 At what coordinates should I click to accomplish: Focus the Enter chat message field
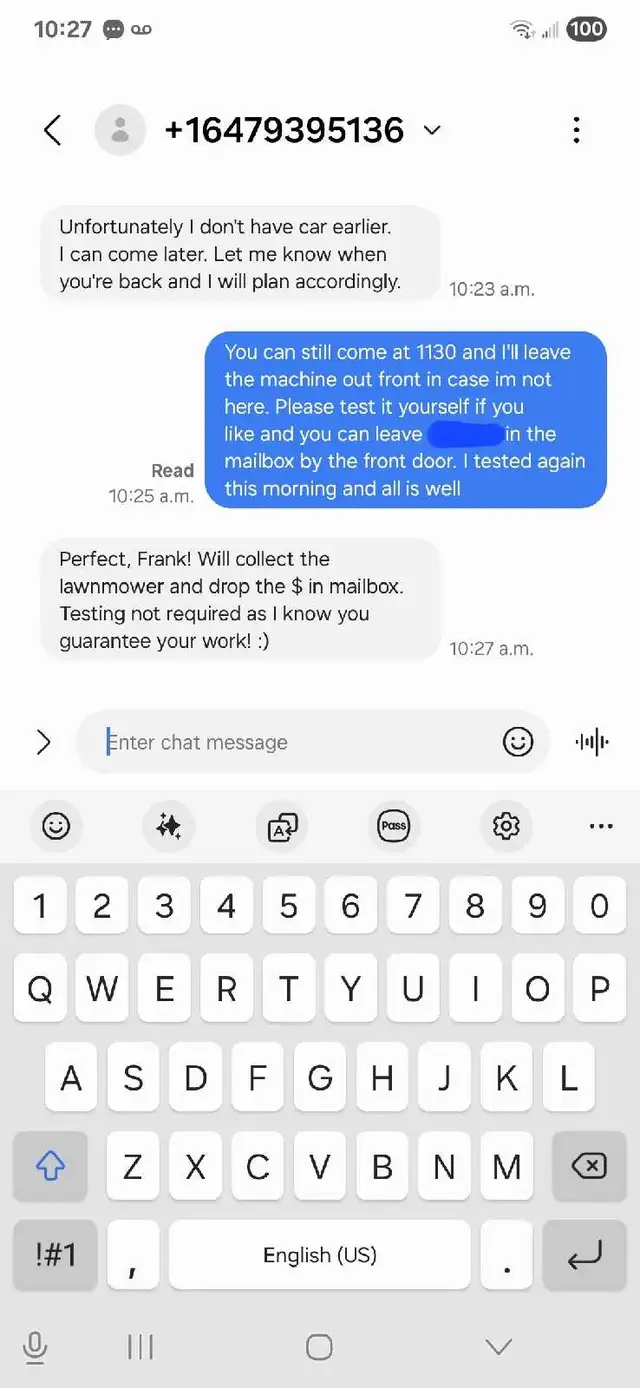(x=290, y=742)
